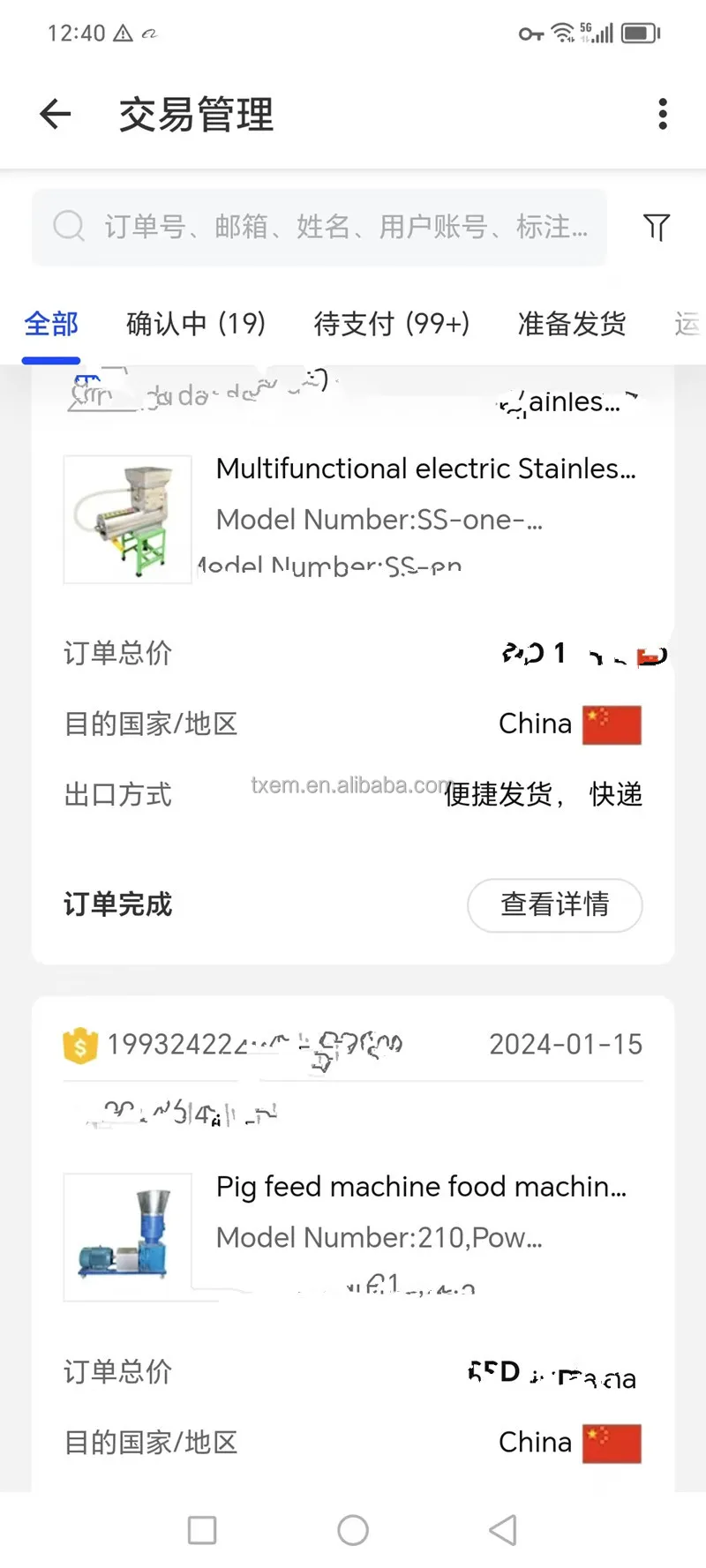The height and width of the screenshot is (1568, 706).
Task: Open the Multifunctional electric Stainless product order
Action: pyautogui.click(x=425, y=469)
